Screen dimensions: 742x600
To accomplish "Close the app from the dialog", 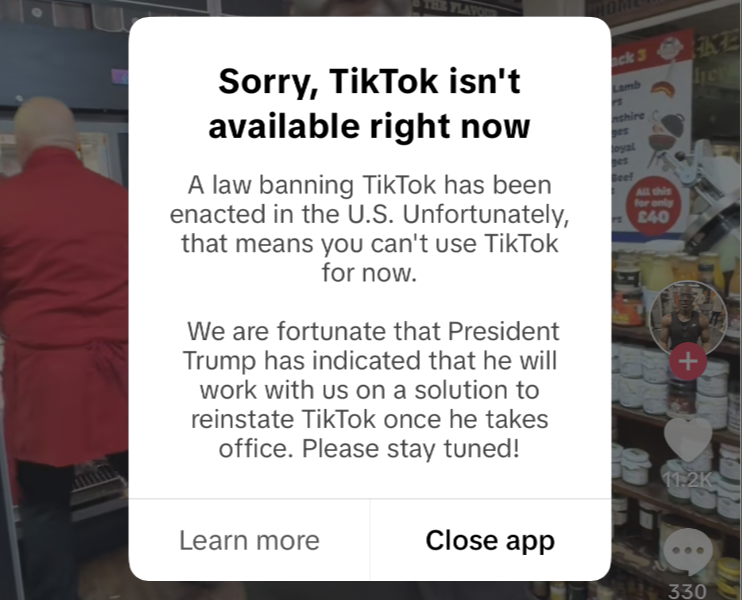I will pyautogui.click(x=489, y=540).
